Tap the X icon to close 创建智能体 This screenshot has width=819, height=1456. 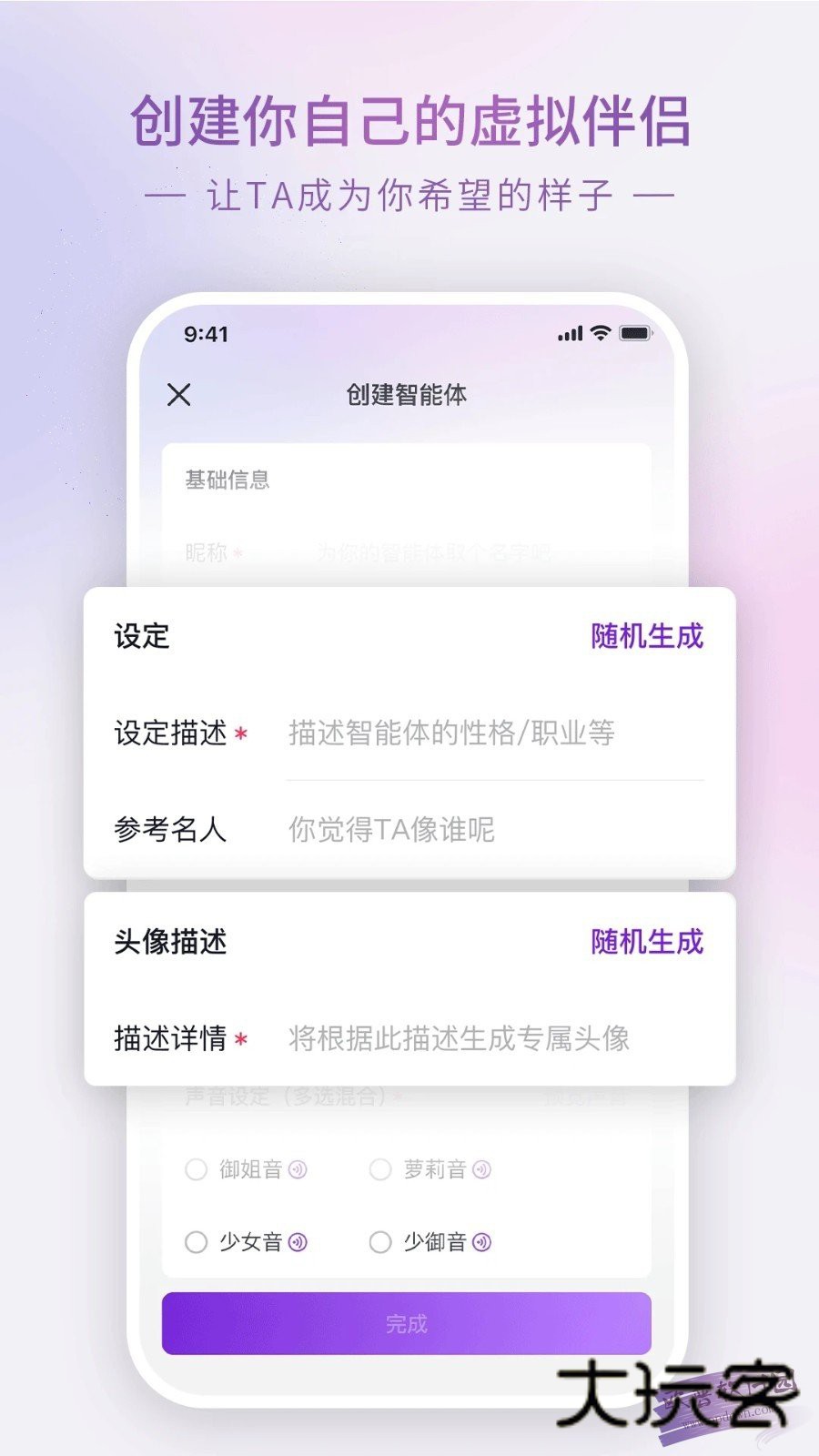click(178, 396)
